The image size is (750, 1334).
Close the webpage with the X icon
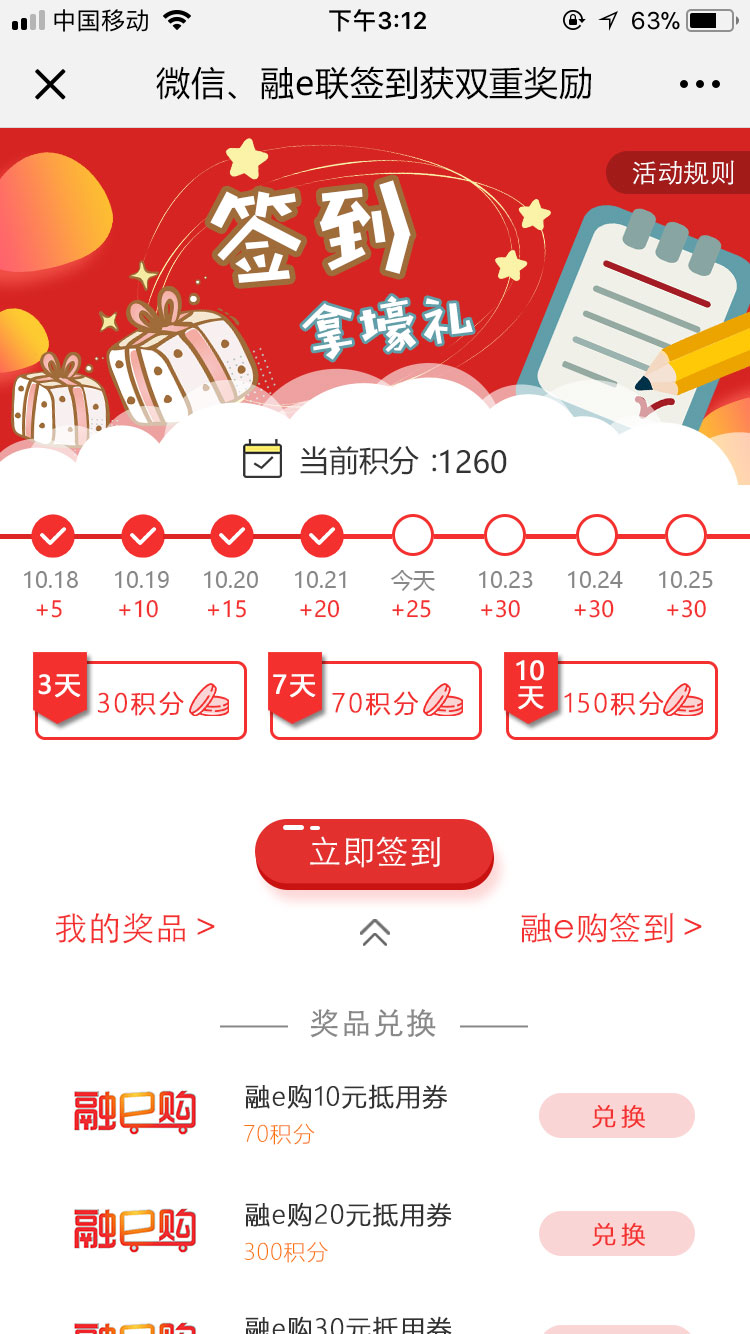[x=50, y=85]
